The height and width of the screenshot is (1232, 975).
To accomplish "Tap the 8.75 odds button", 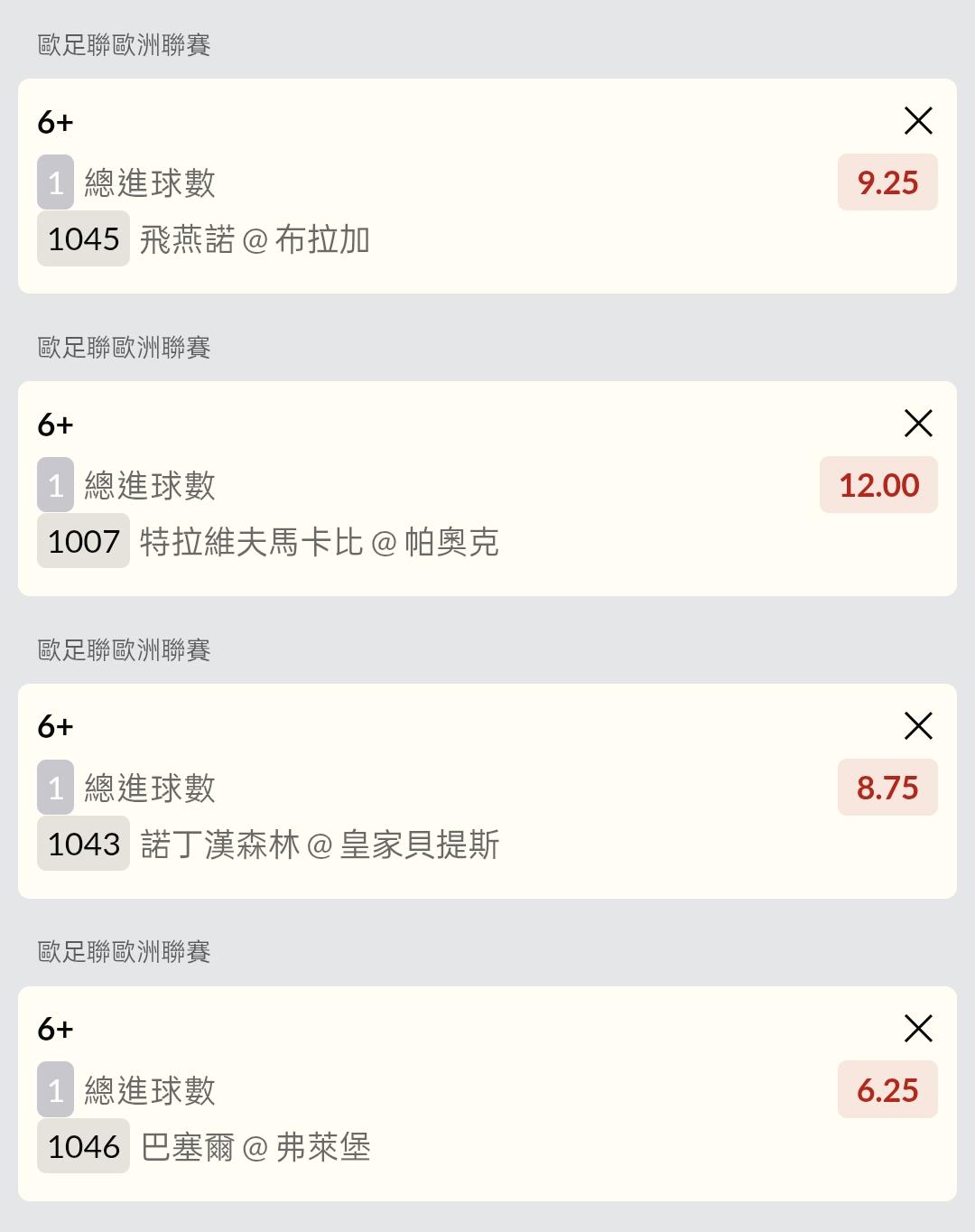I will (887, 788).
